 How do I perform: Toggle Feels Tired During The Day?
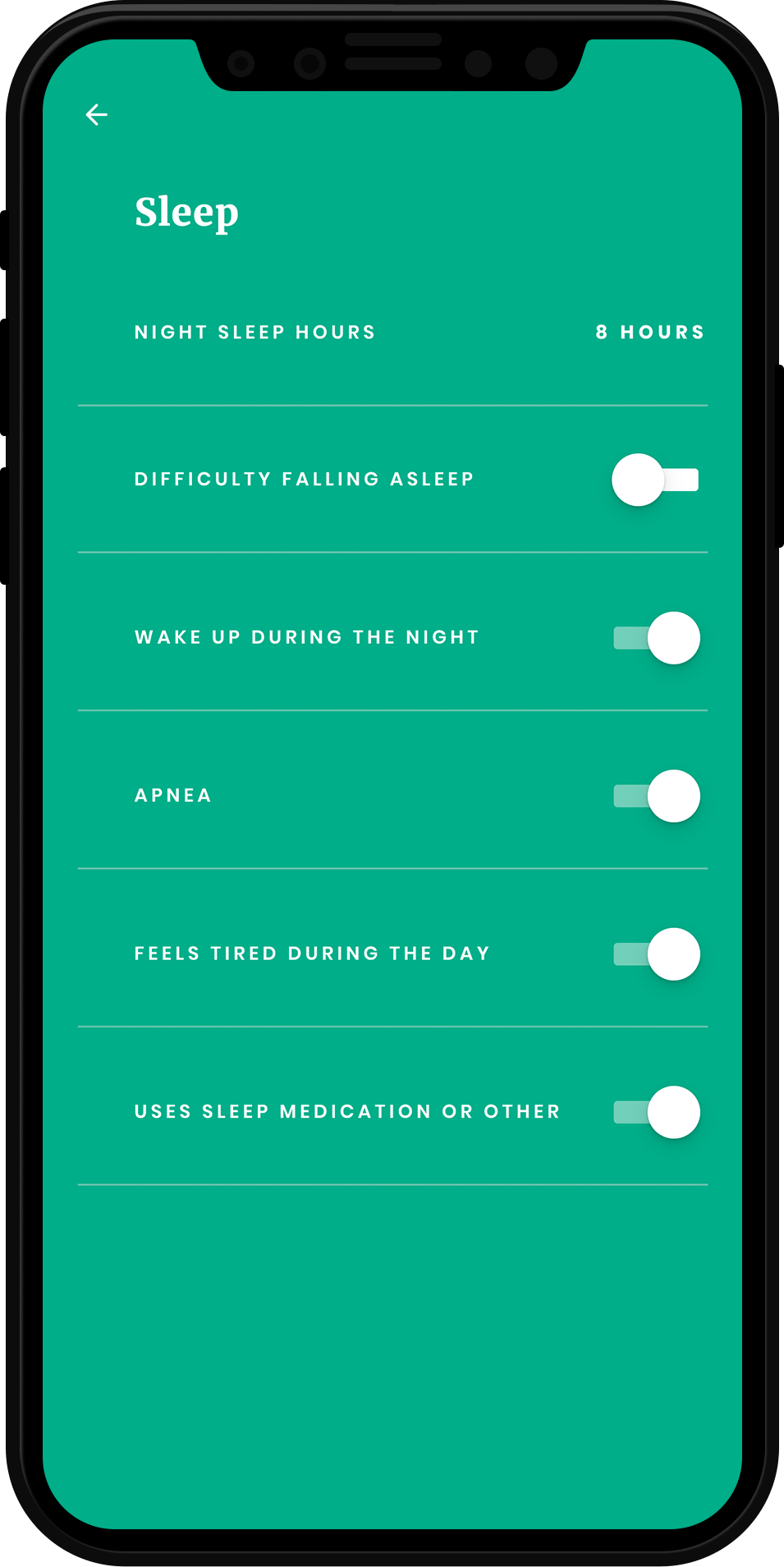click(657, 954)
